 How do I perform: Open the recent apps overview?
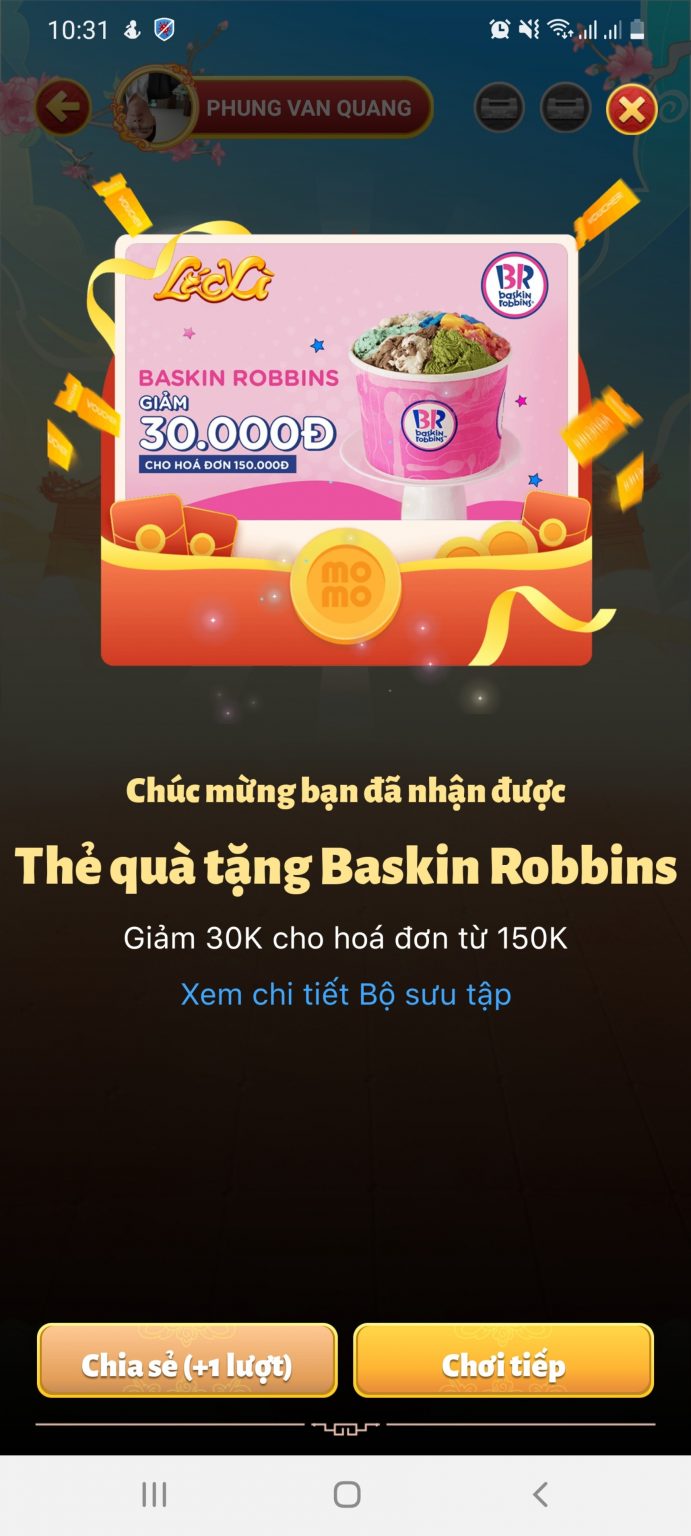[x=154, y=1495]
